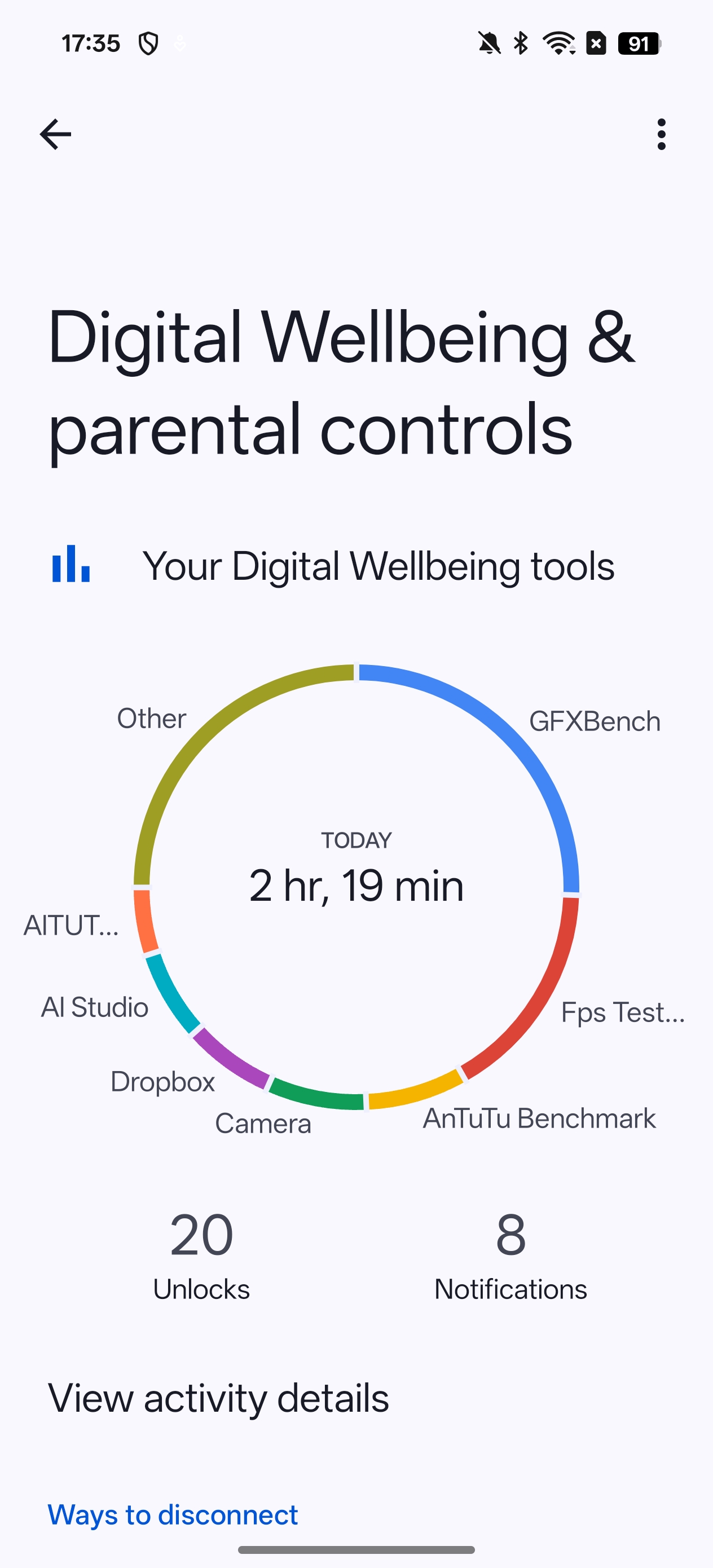The image size is (713, 1568).
Task: Open View activity details
Action: point(218,1398)
